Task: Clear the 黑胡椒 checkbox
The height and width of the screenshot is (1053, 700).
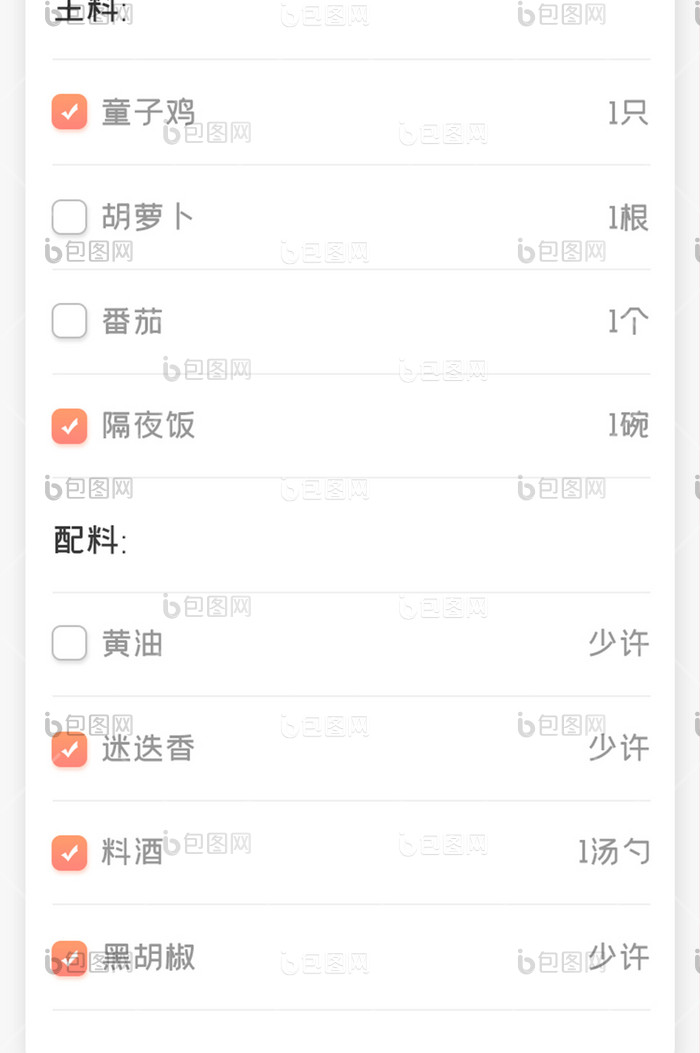Action: 69,958
